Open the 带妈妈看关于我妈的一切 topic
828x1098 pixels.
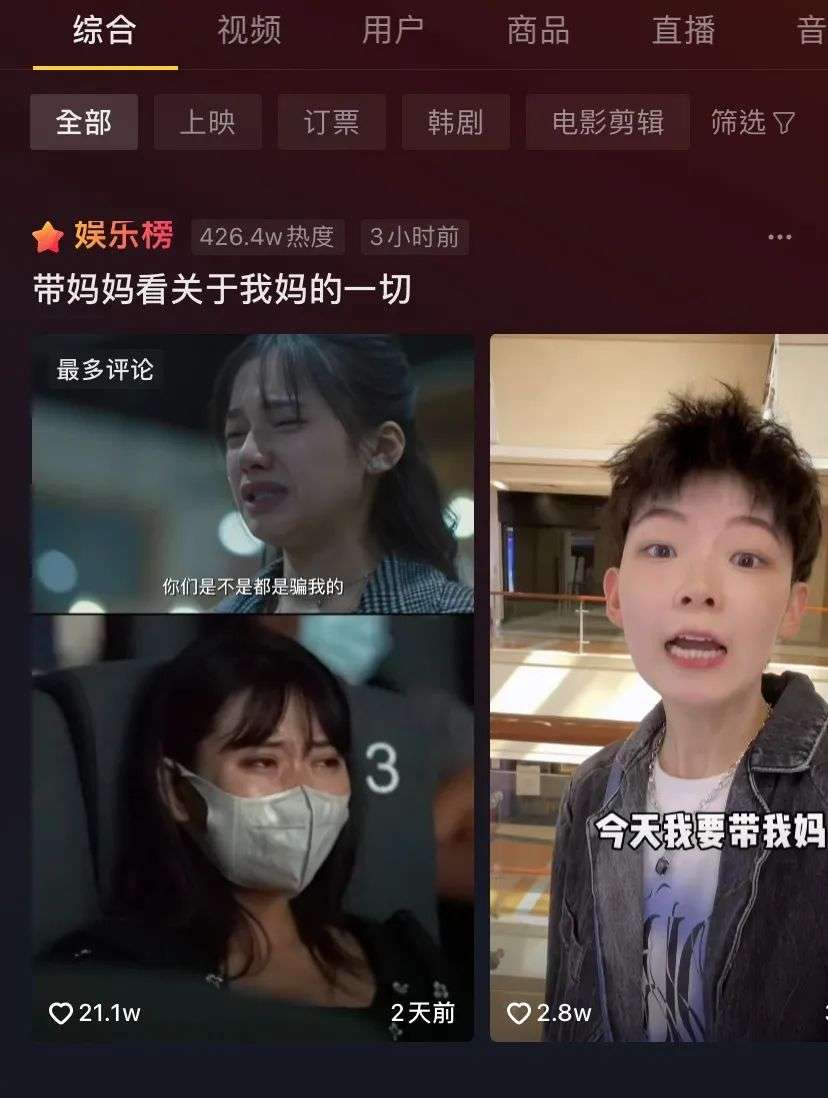coord(222,290)
